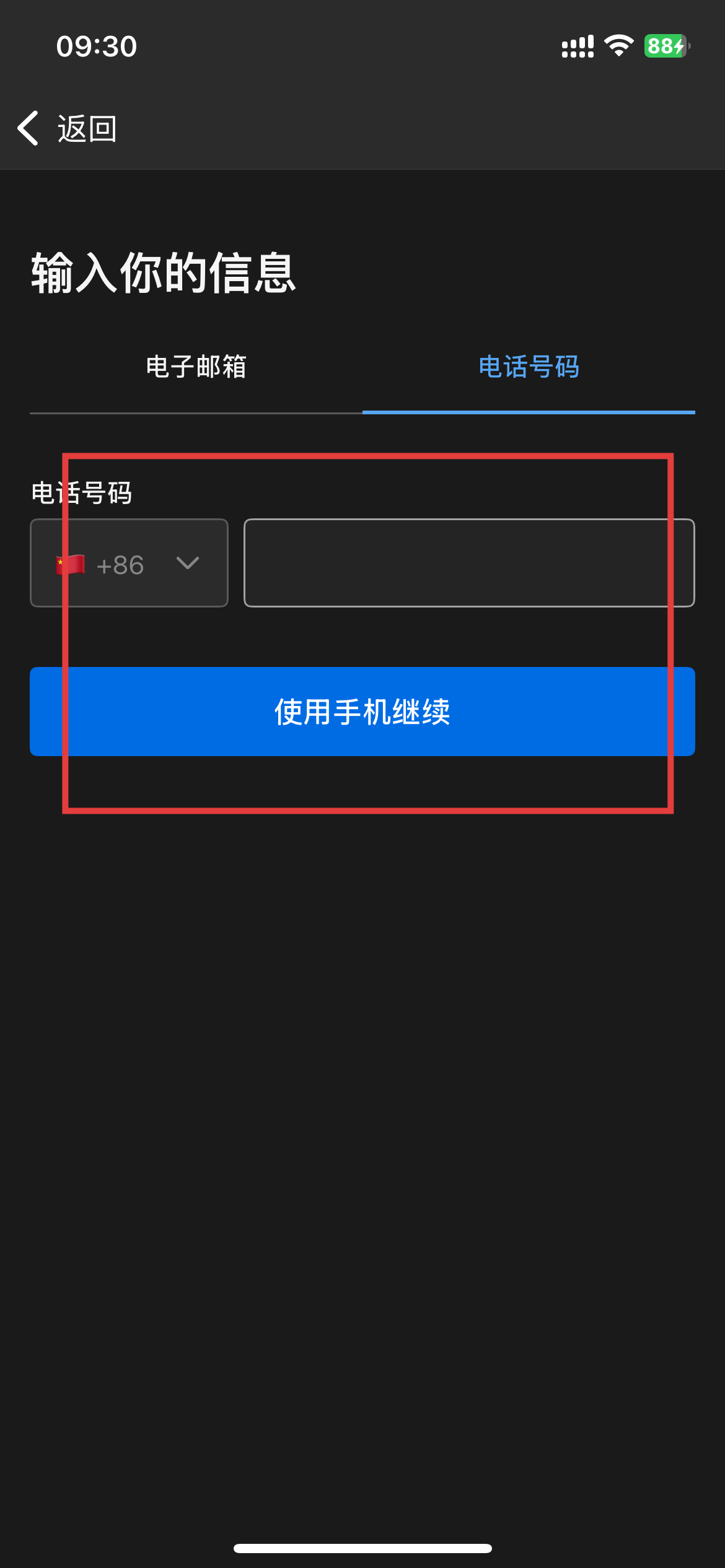Switch to the 电子邮箱 tab
This screenshot has width=725, height=1568.
click(196, 367)
